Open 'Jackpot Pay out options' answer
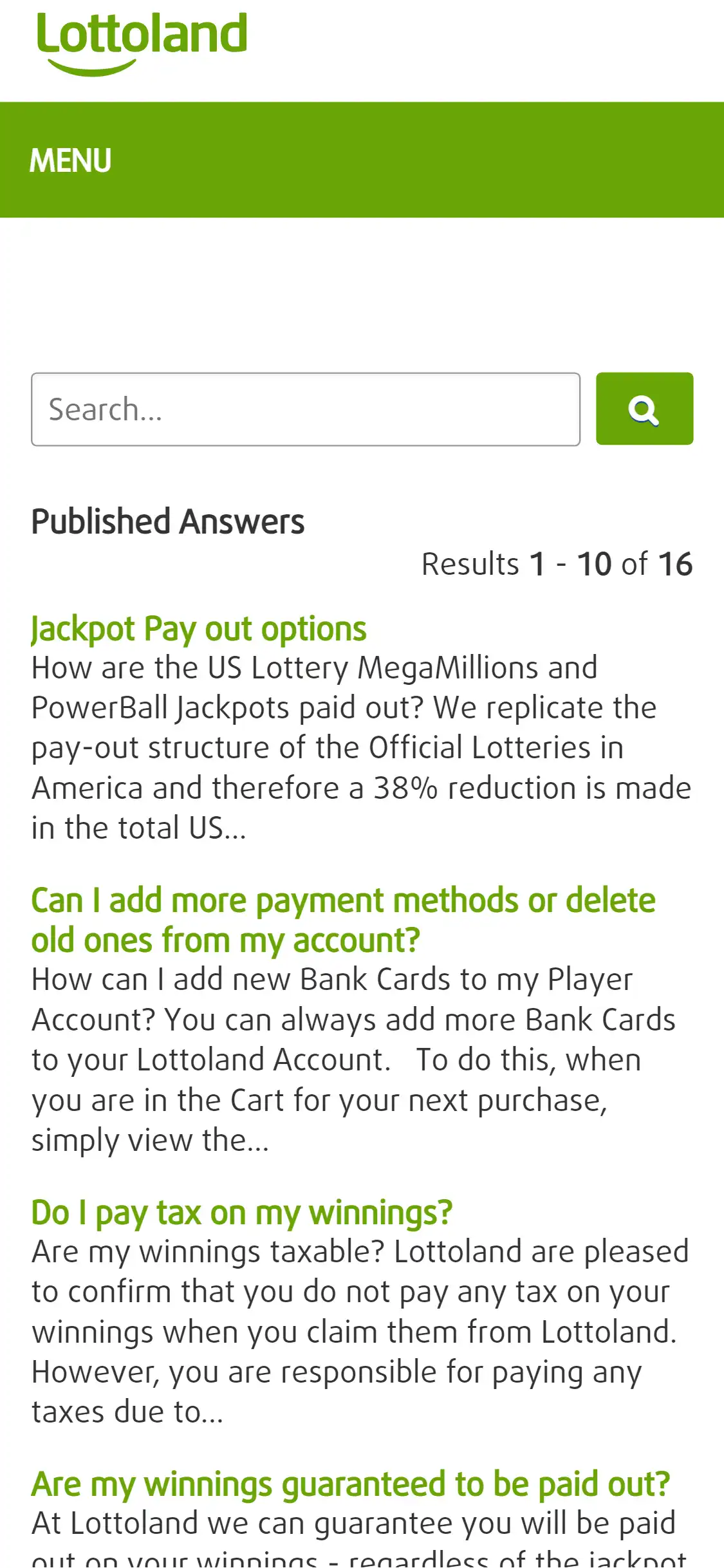 pyautogui.click(x=199, y=629)
